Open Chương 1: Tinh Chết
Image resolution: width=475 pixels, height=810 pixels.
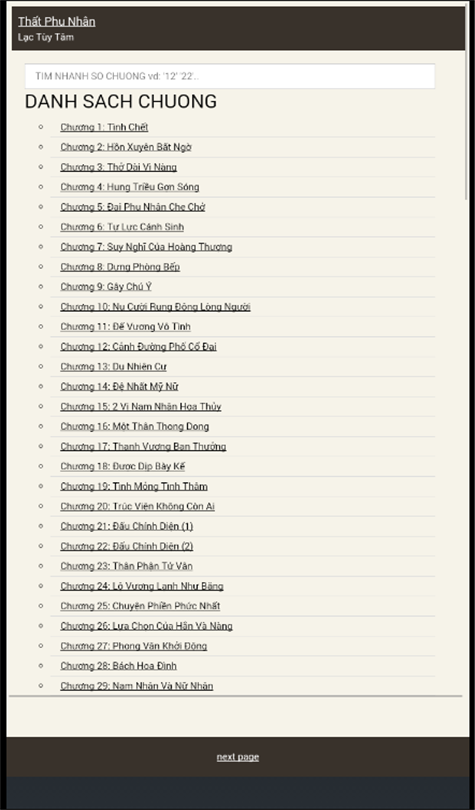click(x=104, y=127)
